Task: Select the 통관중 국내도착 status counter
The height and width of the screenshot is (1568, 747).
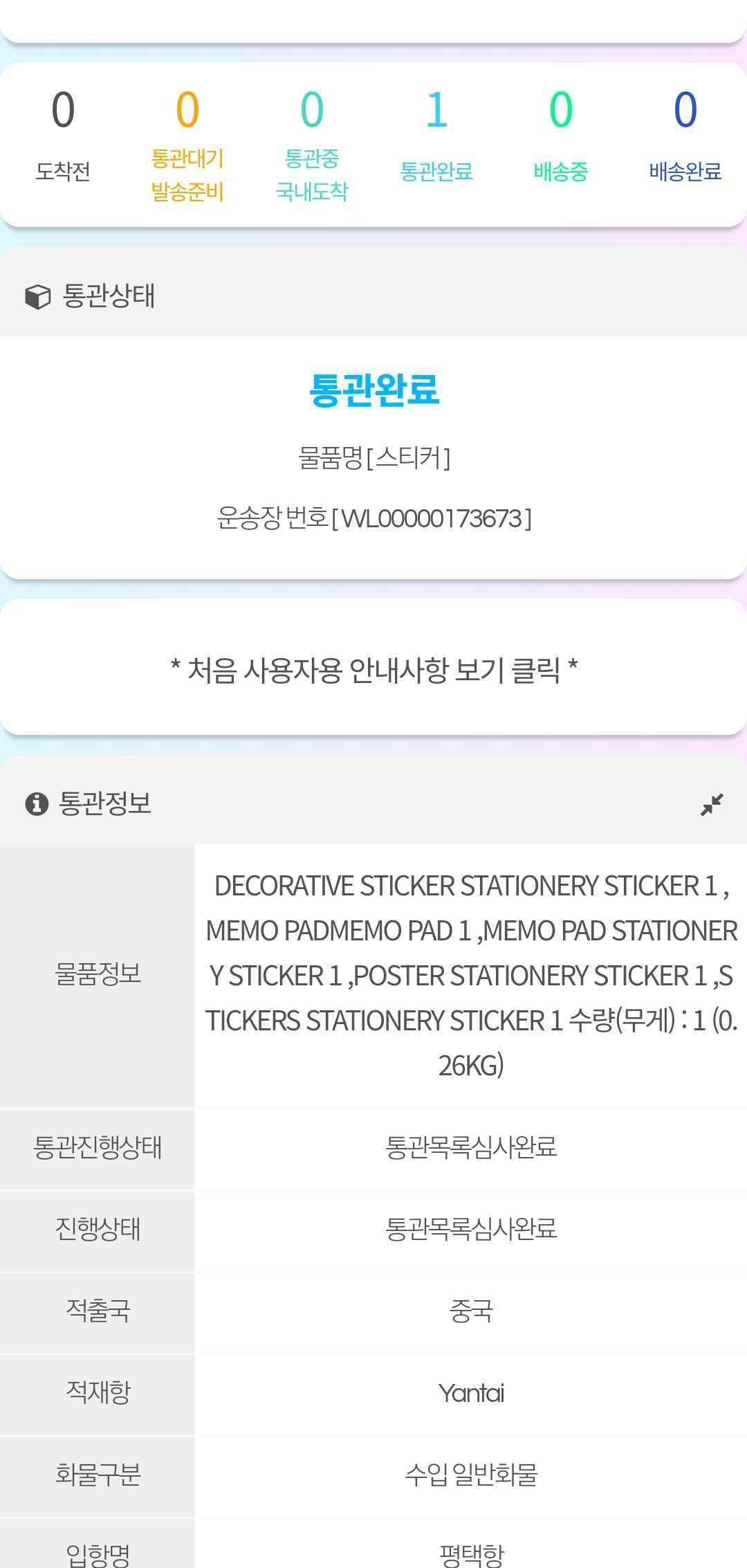Action: click(x=312, y=145)
